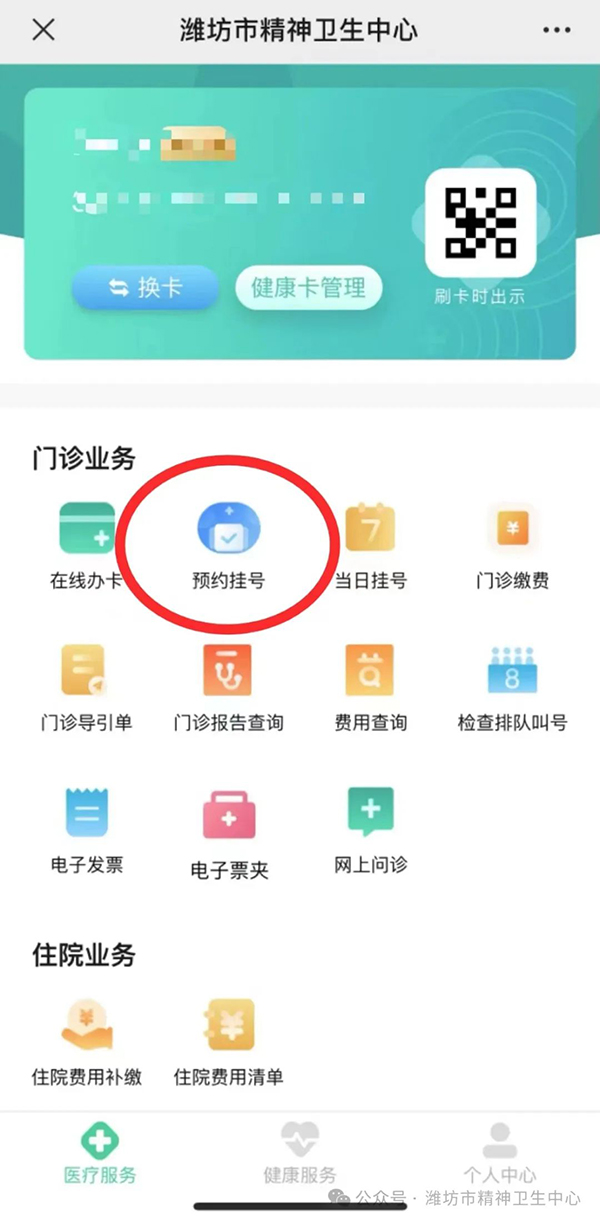600x1222 pixels.
Task: Open 在线办卡
Action: (x=87, y=545)
